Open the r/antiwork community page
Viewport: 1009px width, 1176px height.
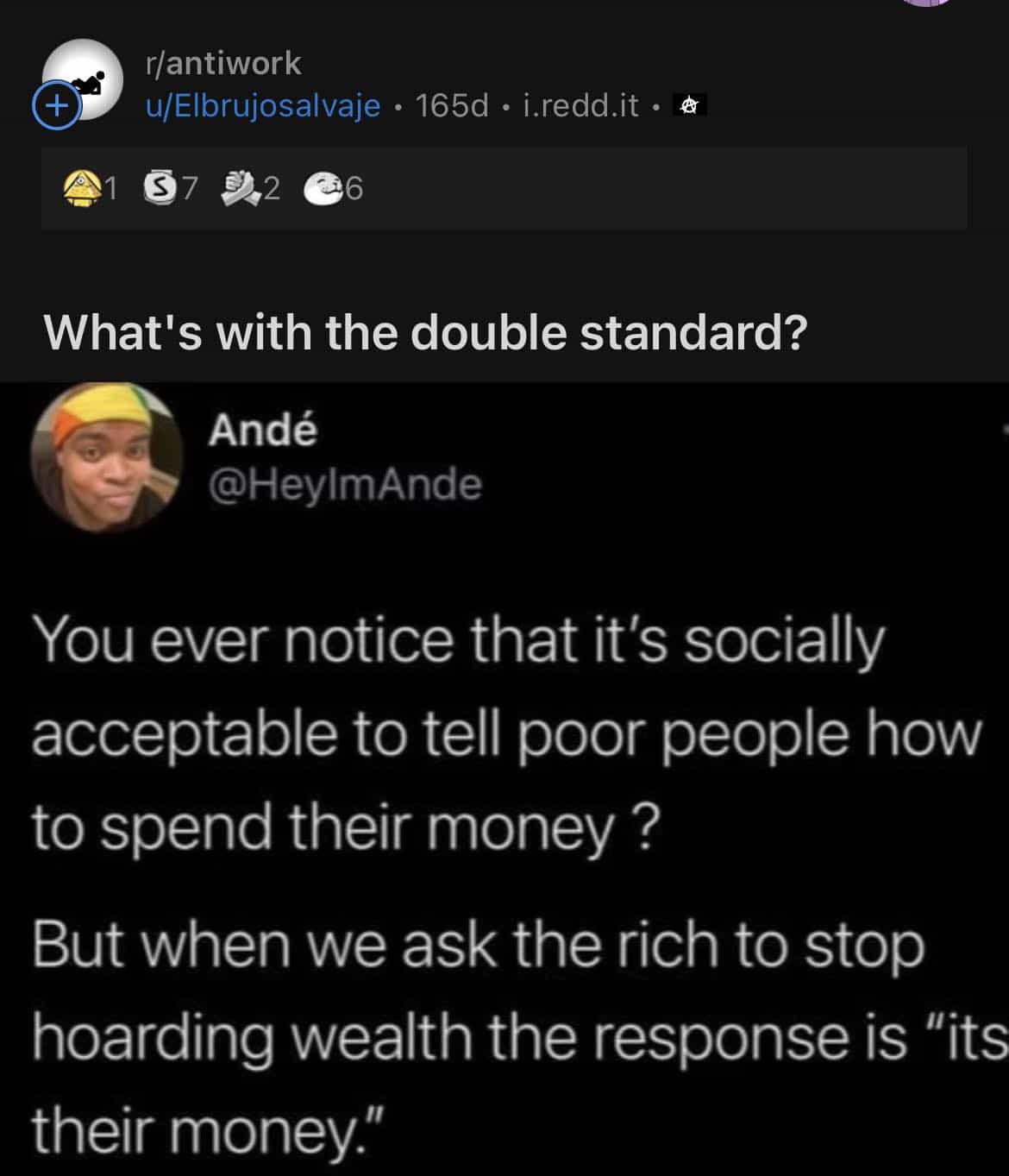click(223, 63)
